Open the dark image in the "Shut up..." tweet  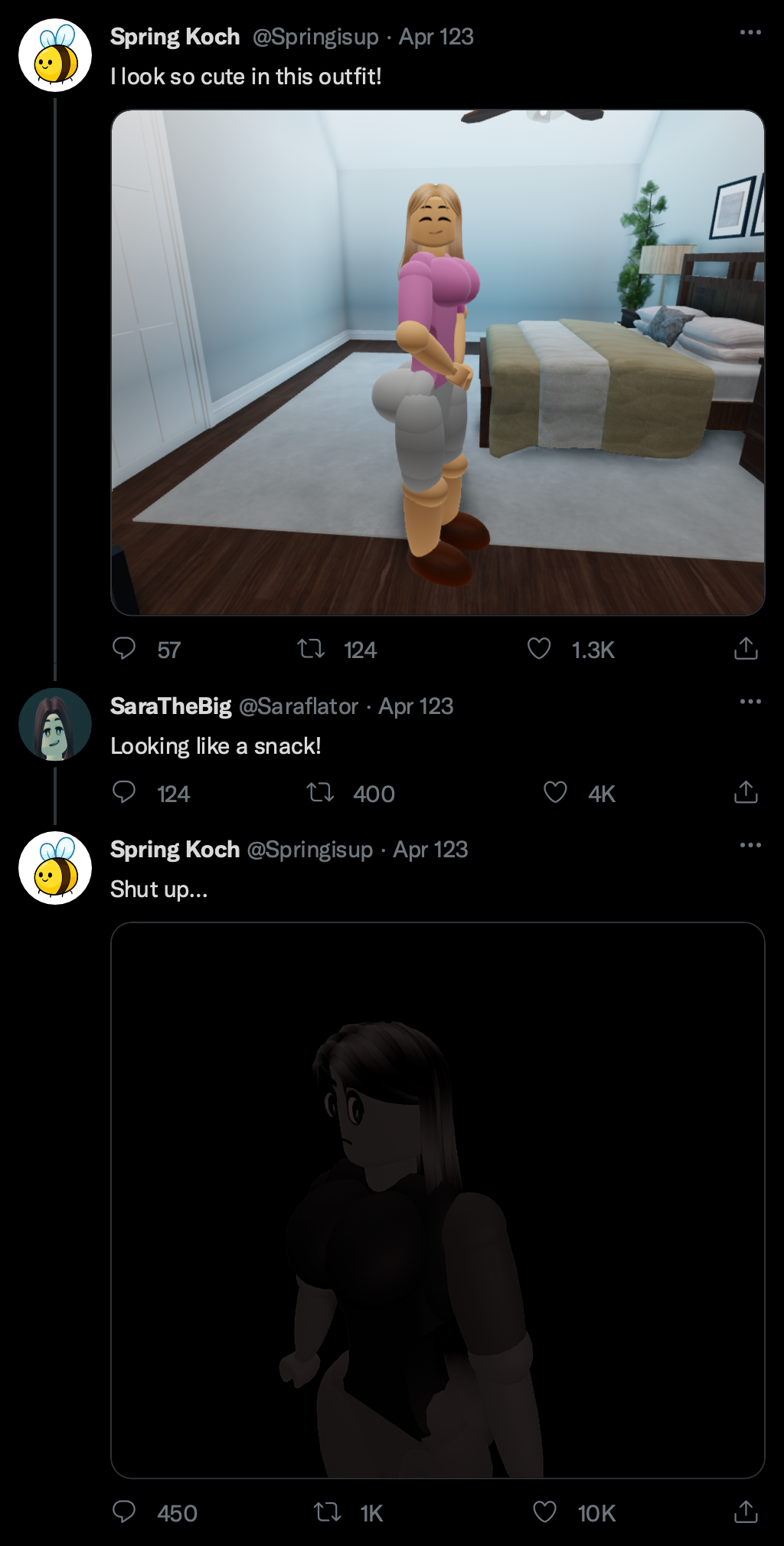[438, 1200]
